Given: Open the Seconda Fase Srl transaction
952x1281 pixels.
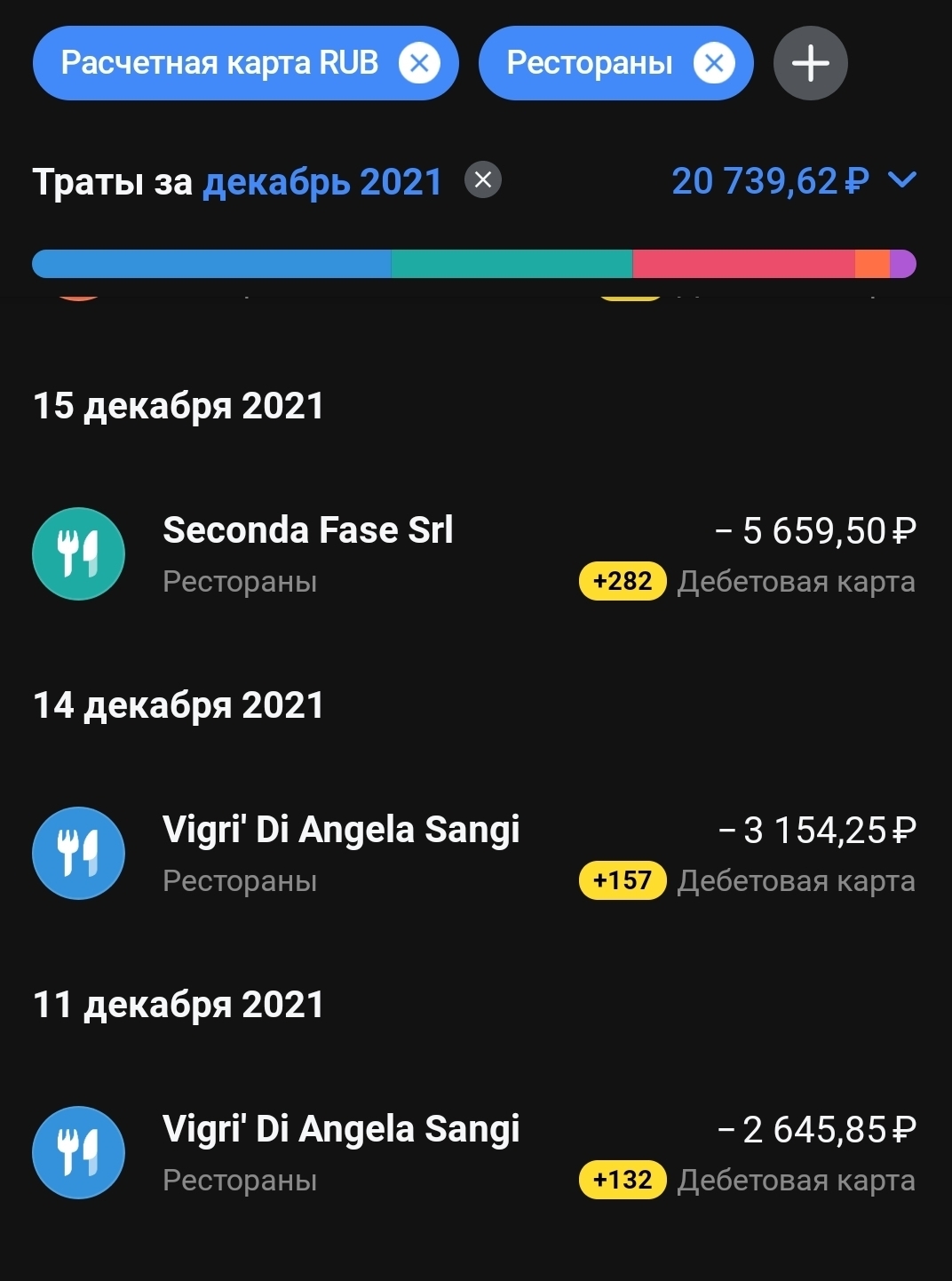Looking at the screenshot, I should pyautogui.click(x=474, y=554).
